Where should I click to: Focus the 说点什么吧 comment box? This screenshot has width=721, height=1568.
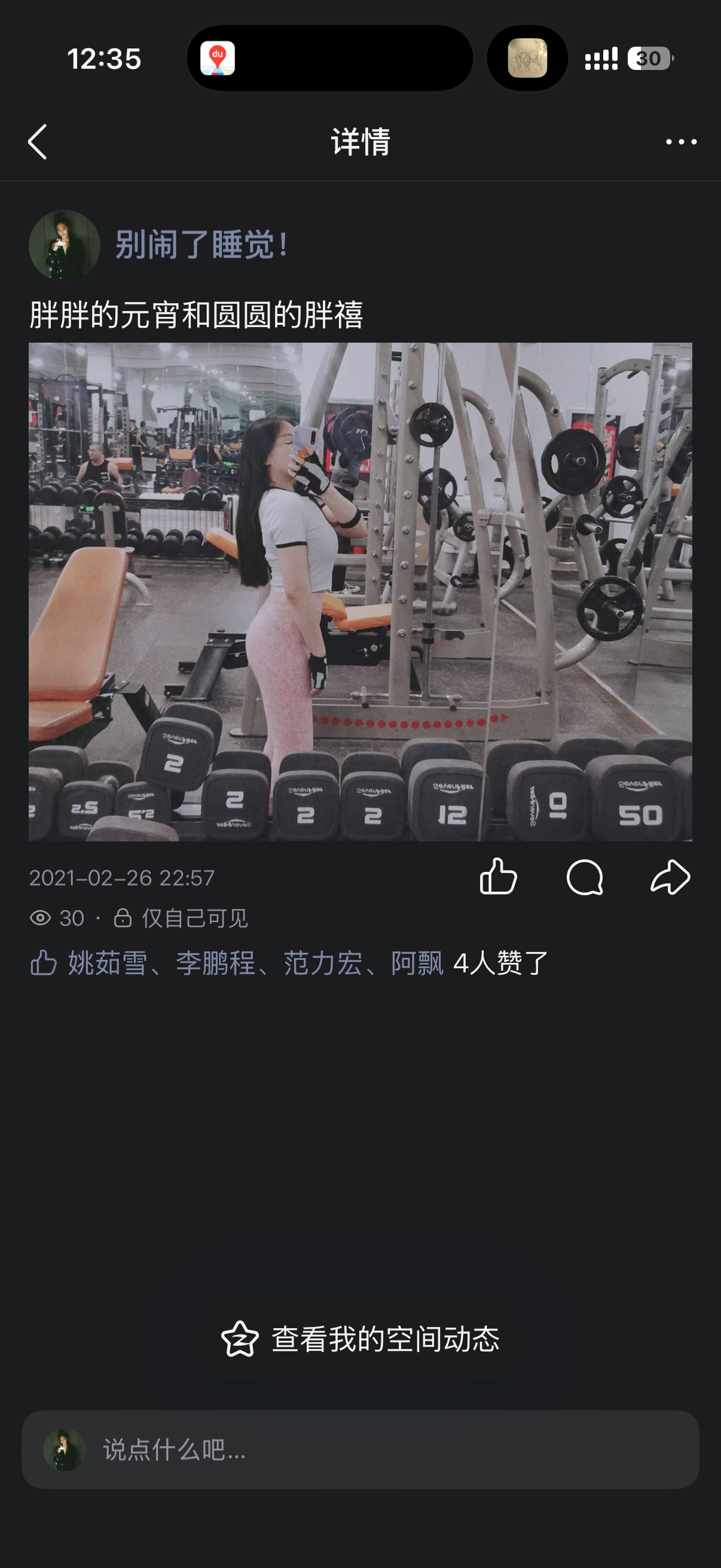click(x=389, y=1450)
